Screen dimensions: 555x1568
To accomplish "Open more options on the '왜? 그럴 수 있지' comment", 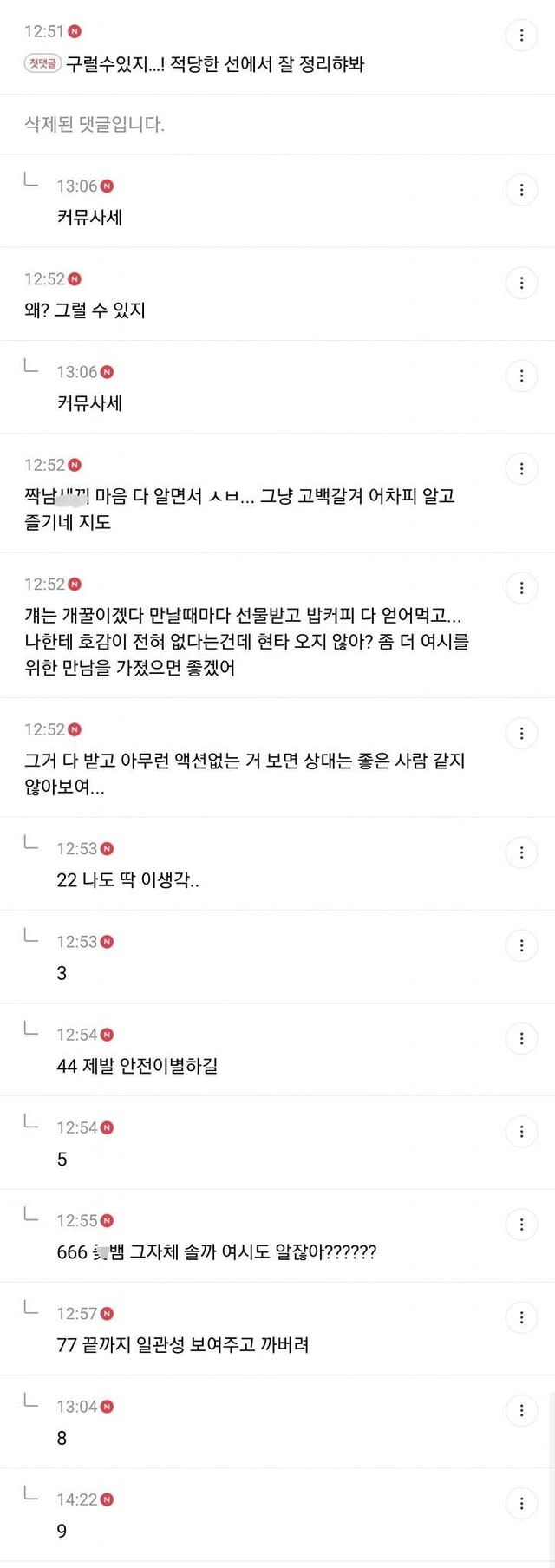I will pos(521,283).
